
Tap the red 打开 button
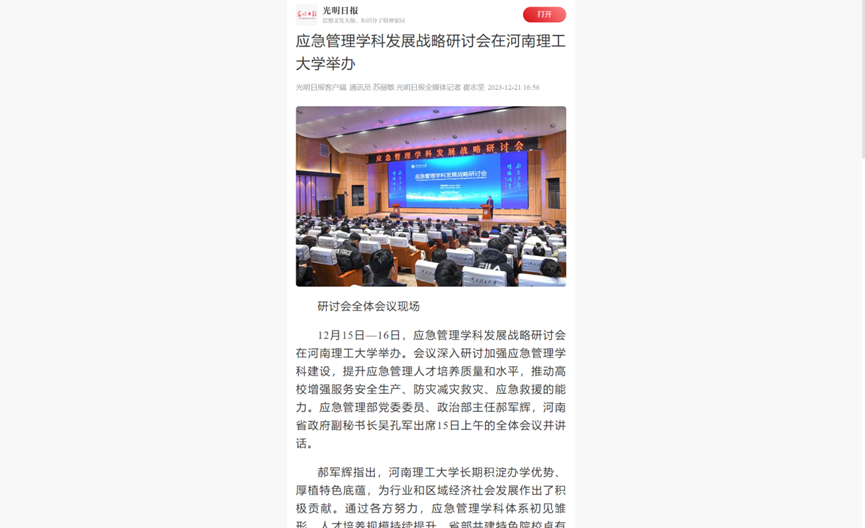pyautogui.click(x=544, y=15)
